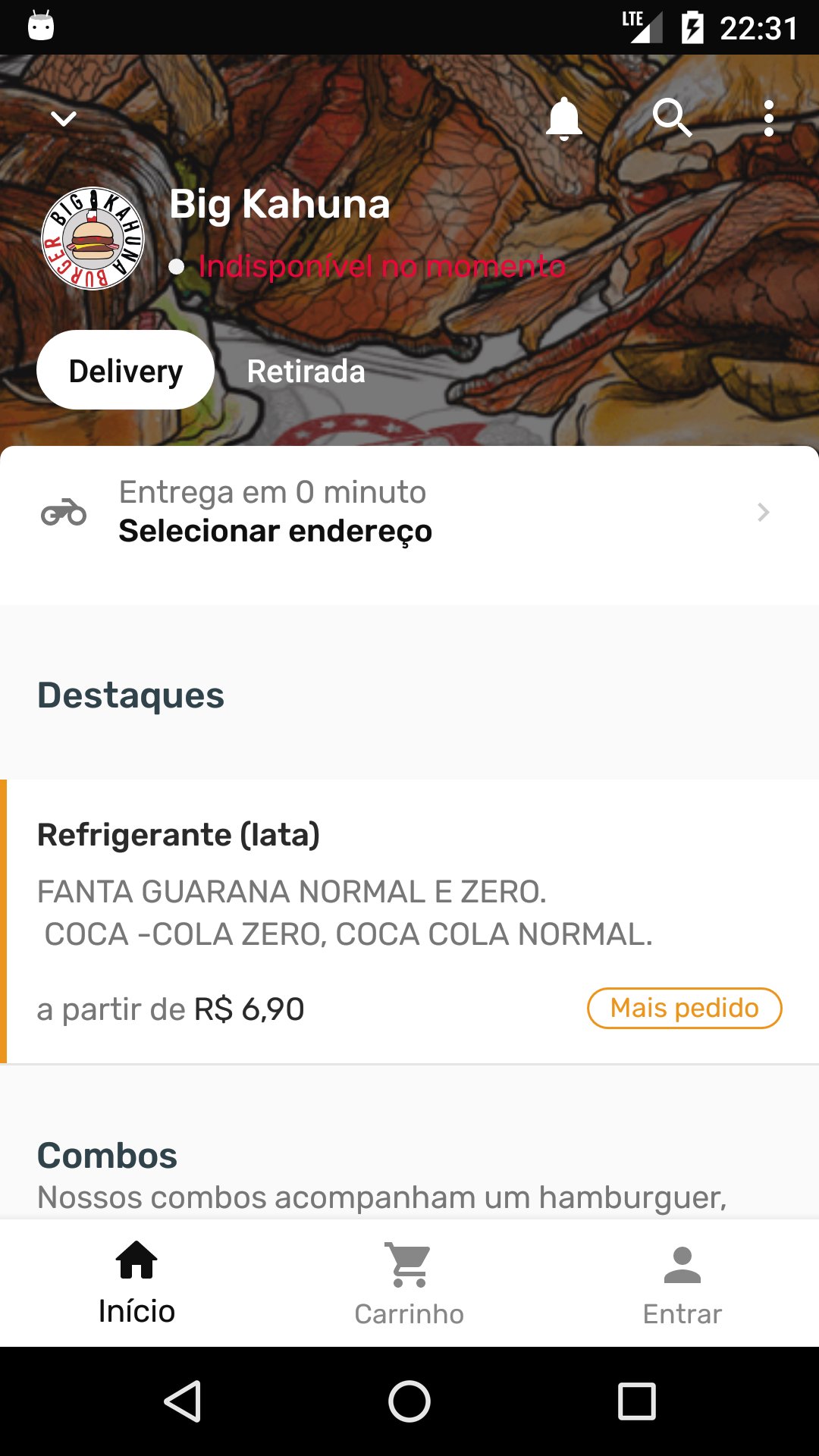The height and width of the screenshot is (1456, 819).
Task: Go back with the system back button
Action: (x=183, y=1401)
